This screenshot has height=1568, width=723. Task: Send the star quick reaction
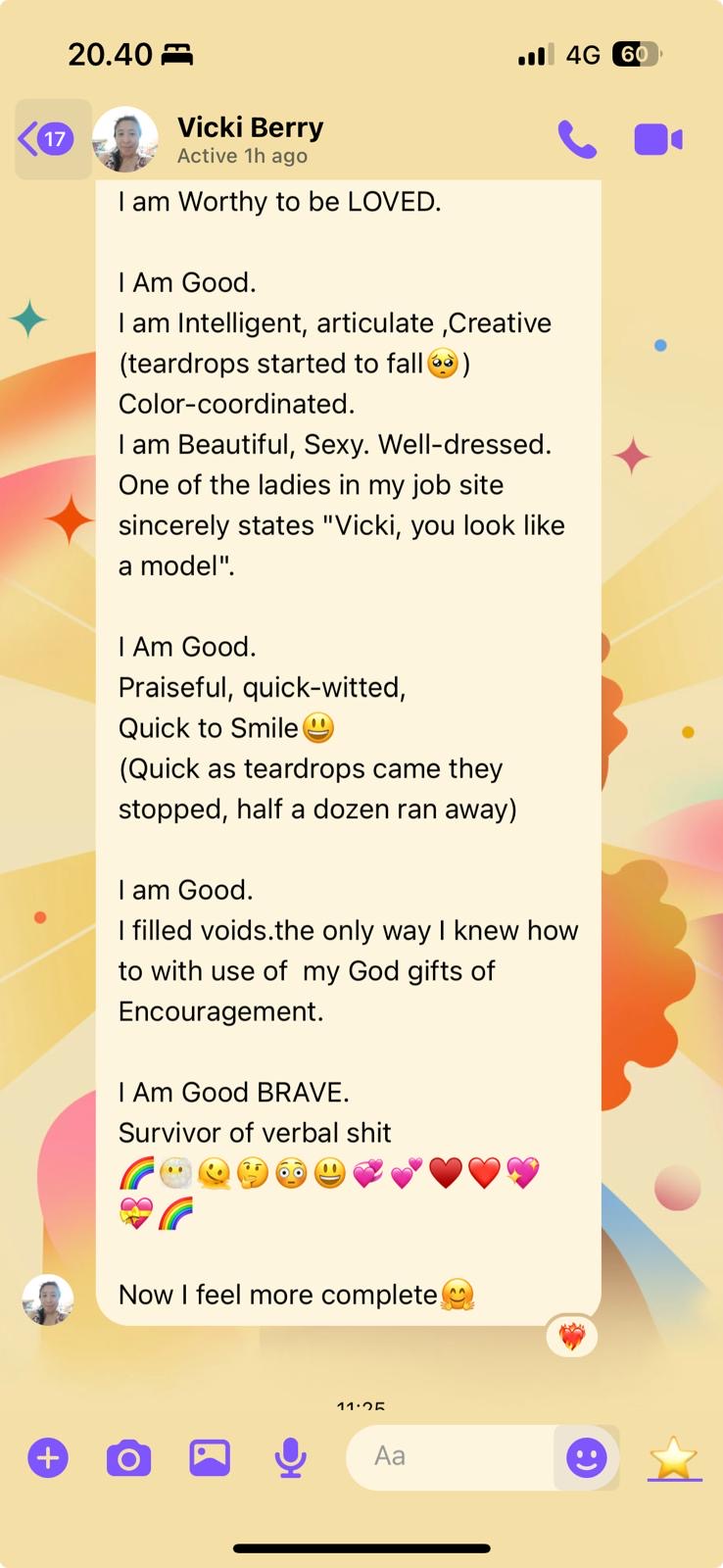pos(674,1458)
